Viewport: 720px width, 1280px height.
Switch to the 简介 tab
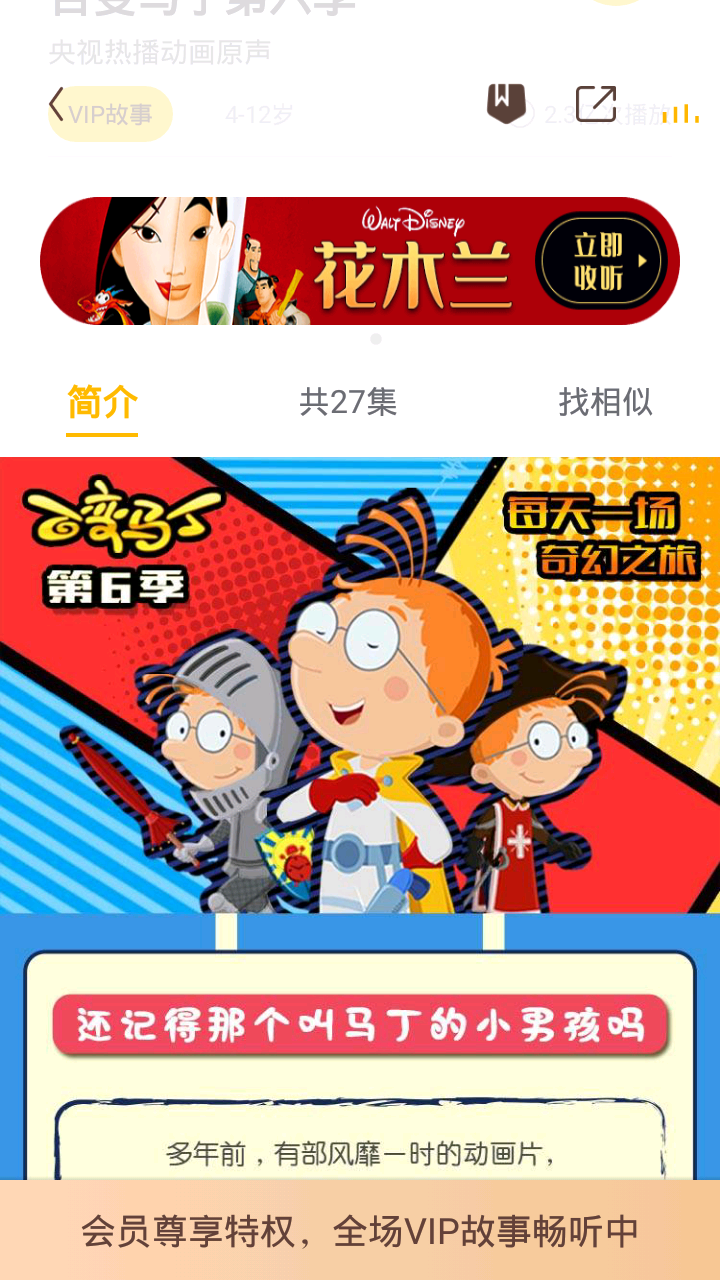(102, 403)
